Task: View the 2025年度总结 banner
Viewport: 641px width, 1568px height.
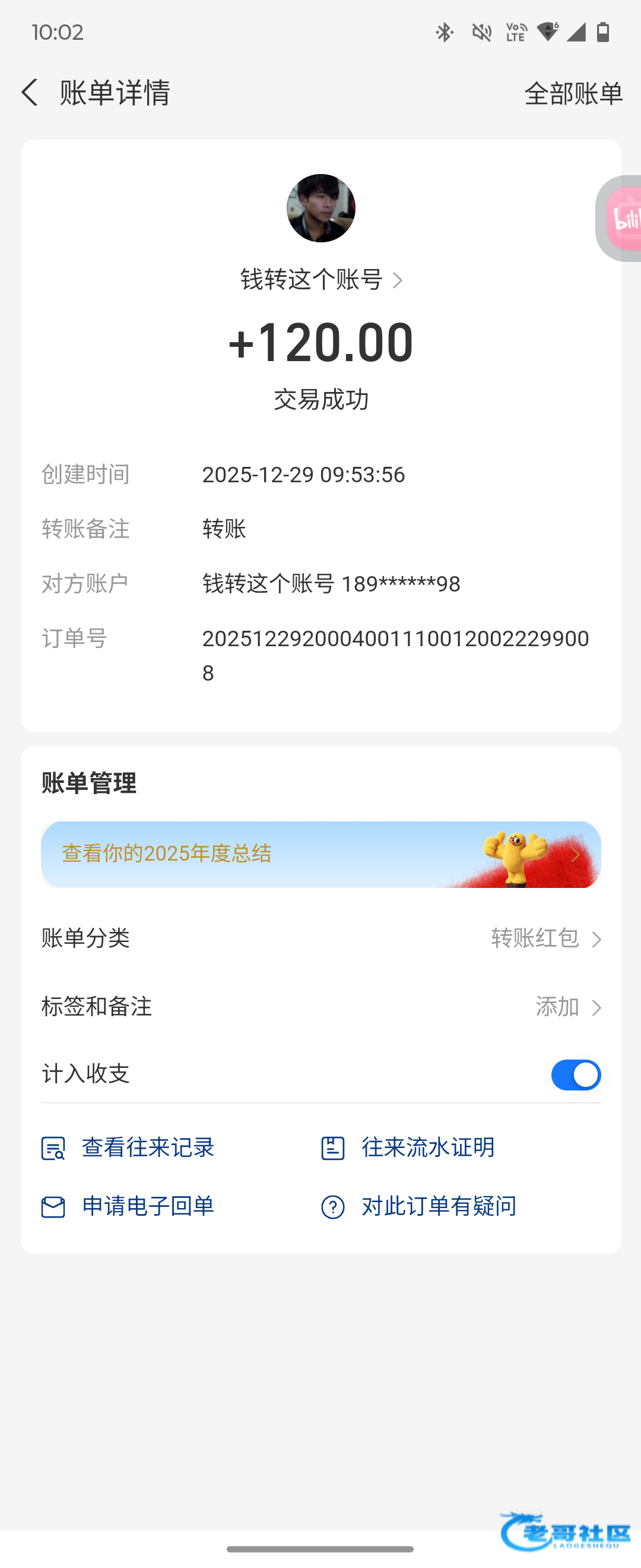Action: [x=320, y=854]
